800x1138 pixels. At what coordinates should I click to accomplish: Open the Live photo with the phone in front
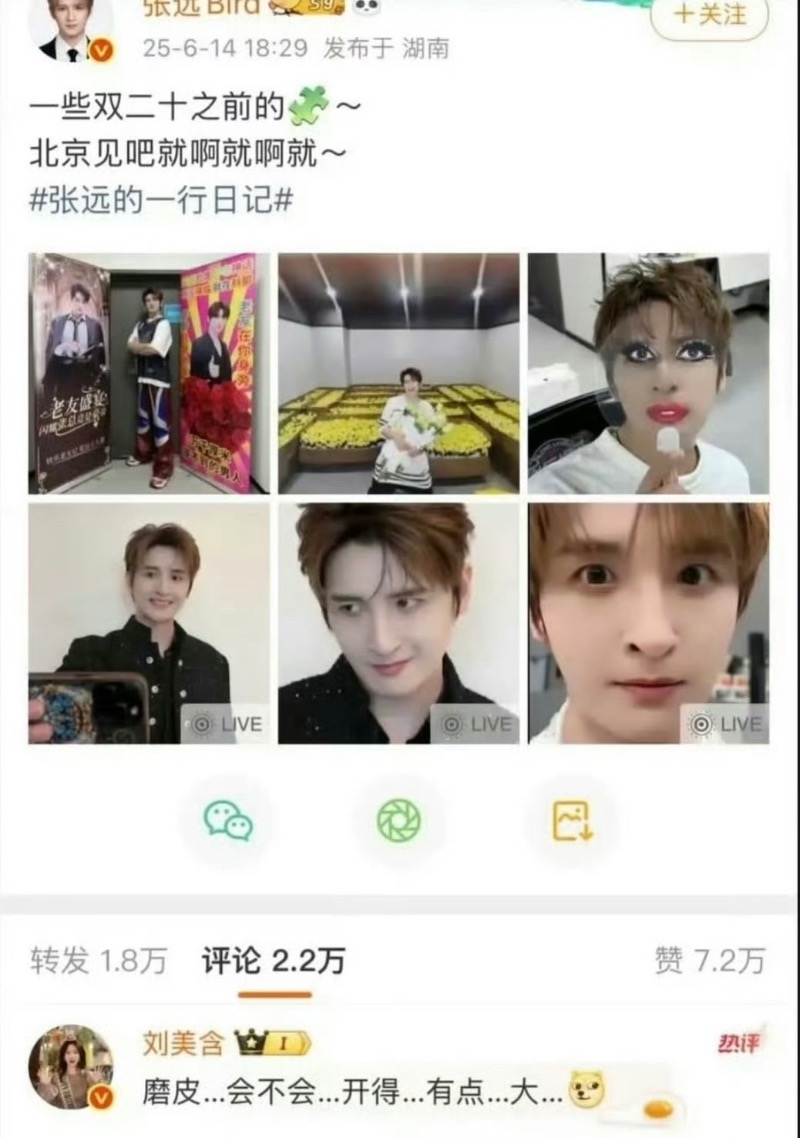149,623
